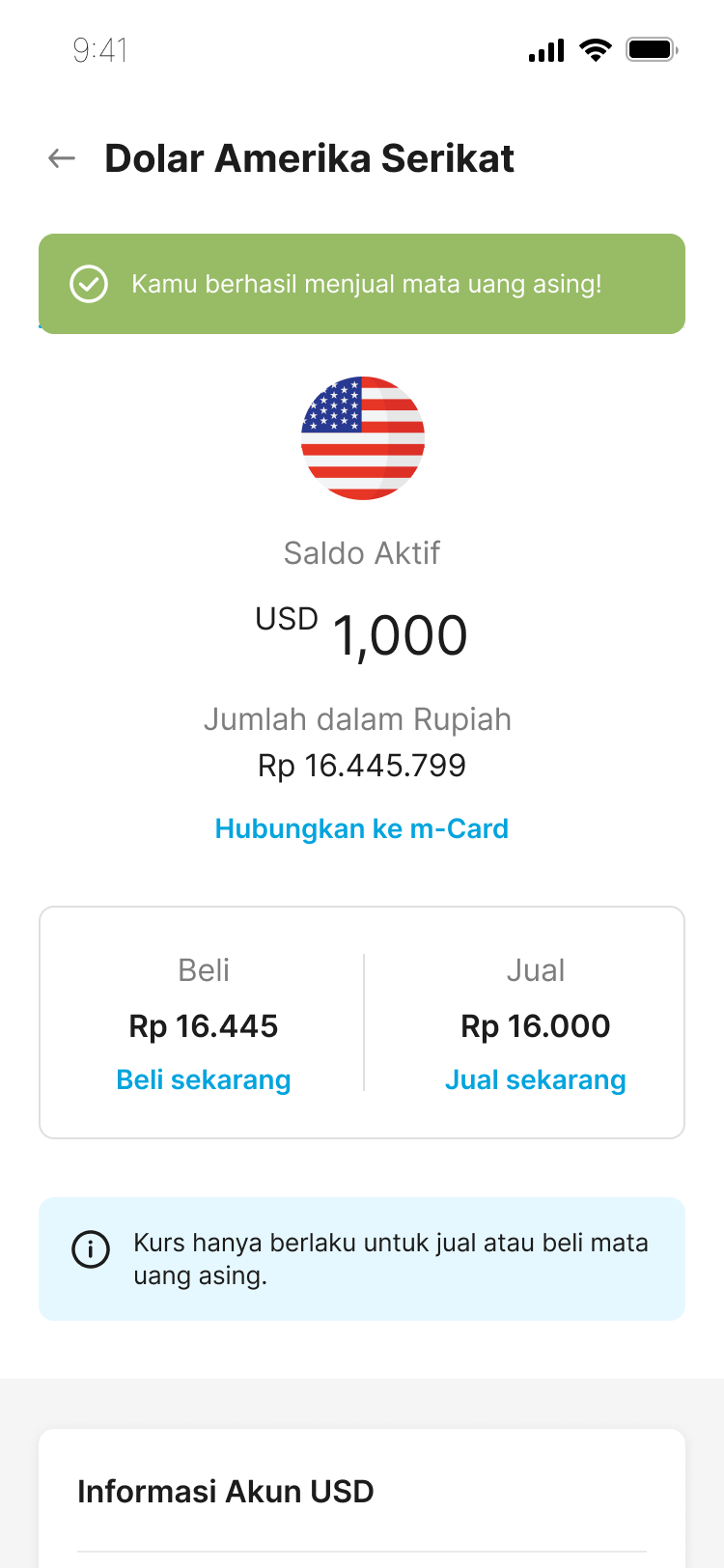Image resolution: width=724 pixels, height=1568 pixels.
Task: Click the back arrow icon
Action: tap(61, 157)
